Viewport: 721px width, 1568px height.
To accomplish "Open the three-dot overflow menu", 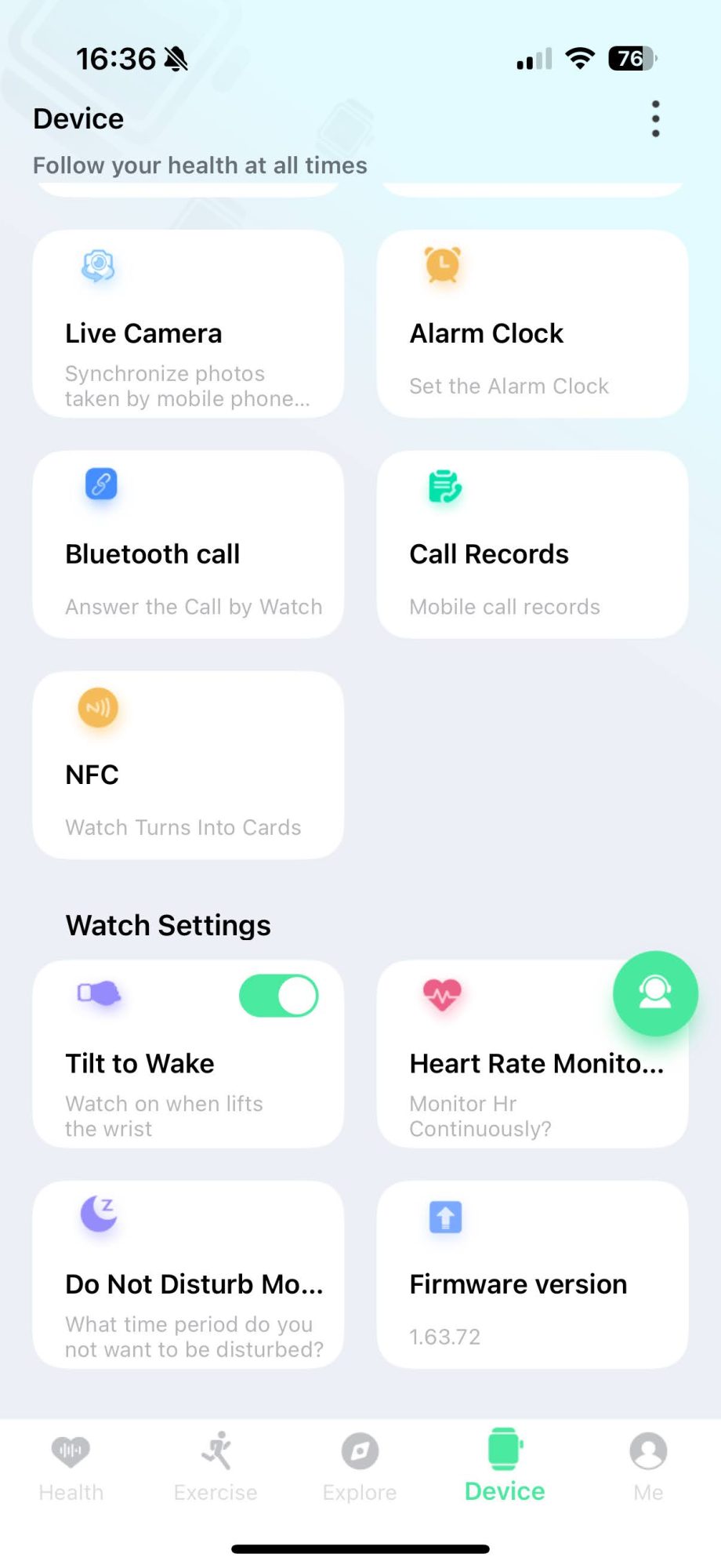I will point(655,119).
